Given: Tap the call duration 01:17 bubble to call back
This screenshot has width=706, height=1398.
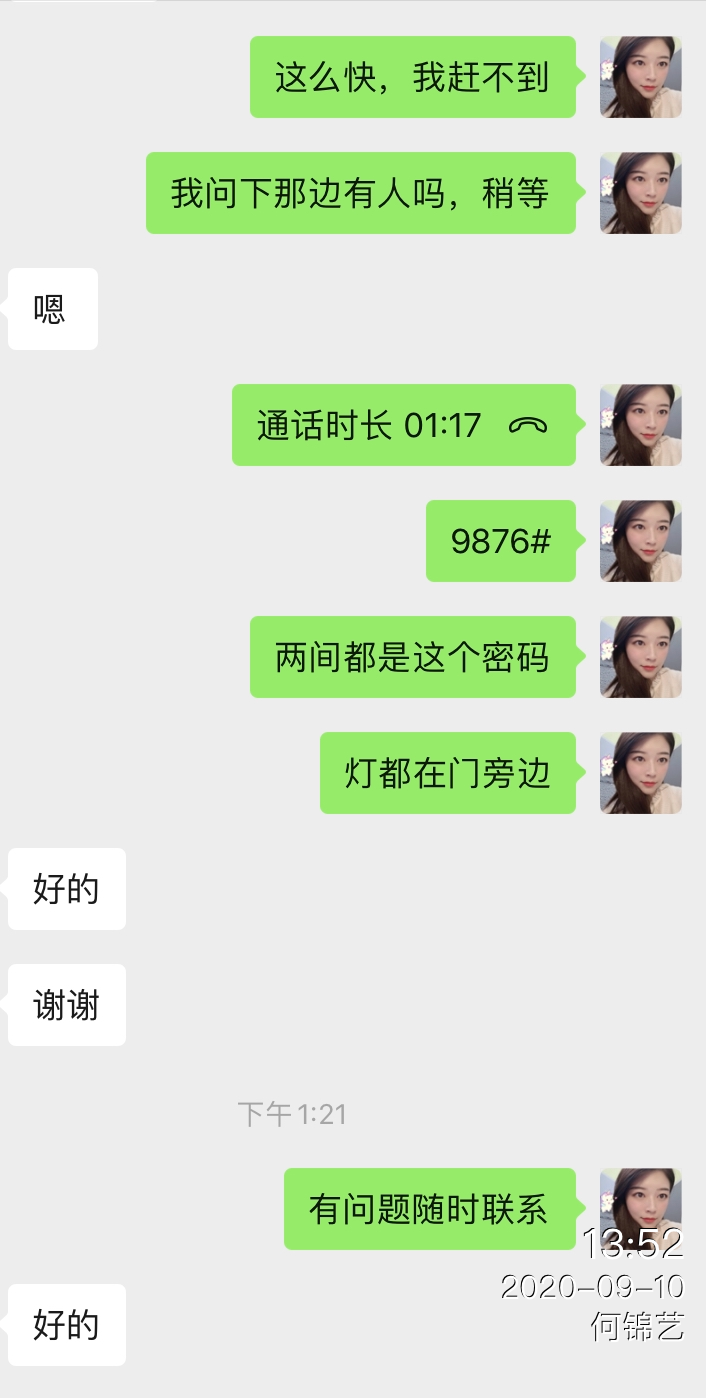Looking at the screenshot, I should [403, 425].
